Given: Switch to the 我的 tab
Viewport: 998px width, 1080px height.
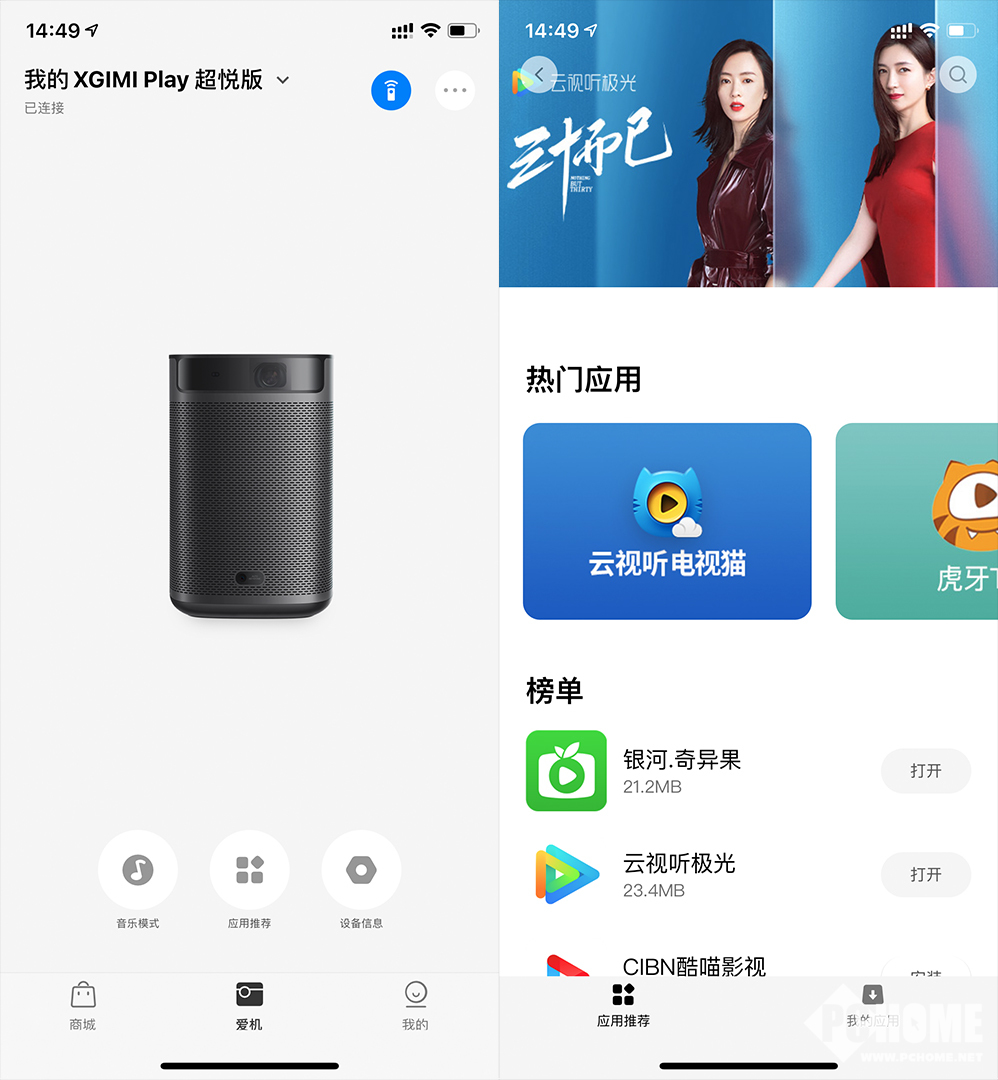Looking at the screenshot, I should [415, 1007].
